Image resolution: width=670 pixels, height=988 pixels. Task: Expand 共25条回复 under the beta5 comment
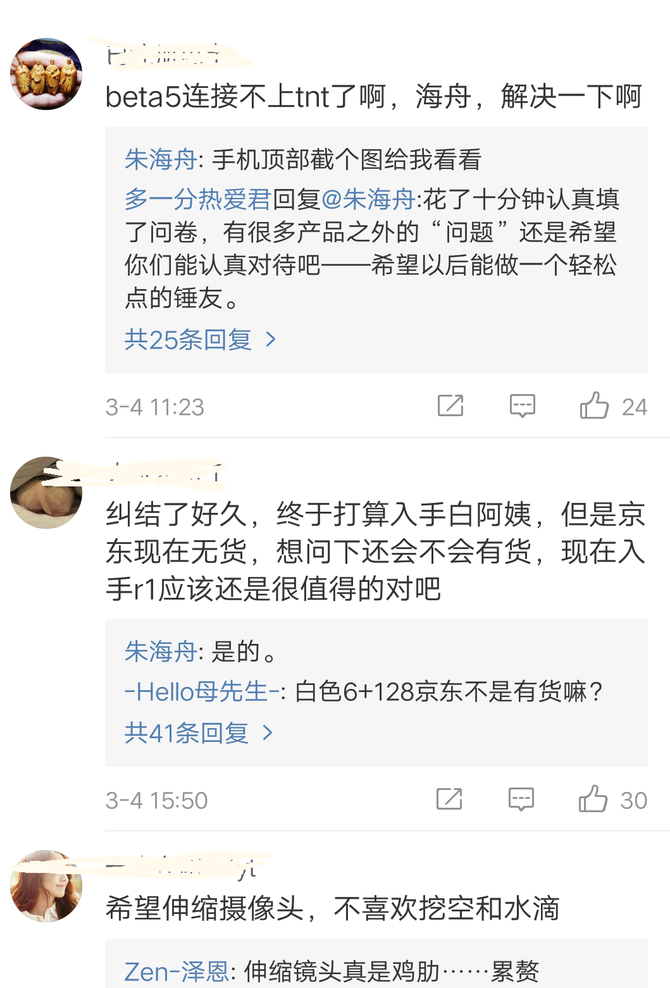200,340
